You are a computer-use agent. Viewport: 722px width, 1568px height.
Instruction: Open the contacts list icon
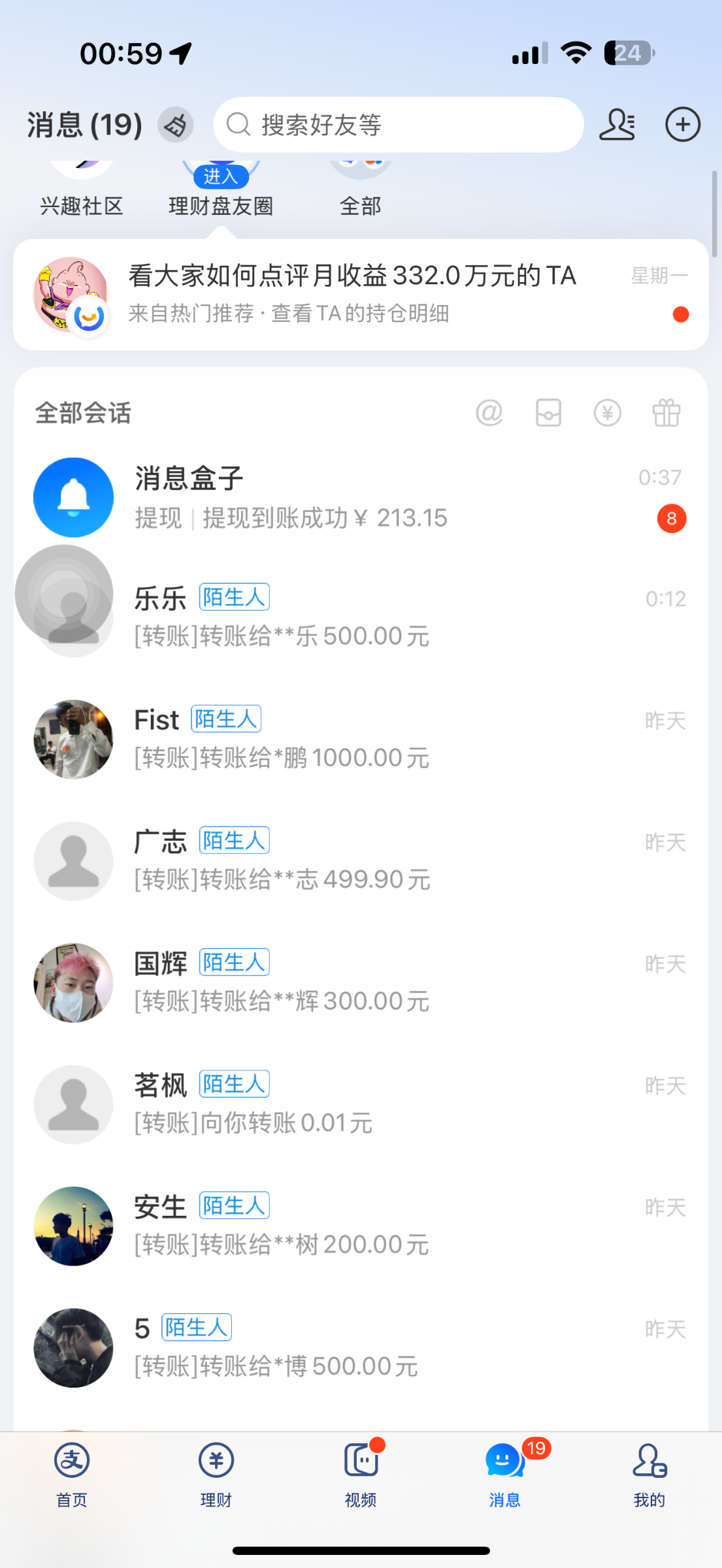pyautogui.click(x=617, y=125)
